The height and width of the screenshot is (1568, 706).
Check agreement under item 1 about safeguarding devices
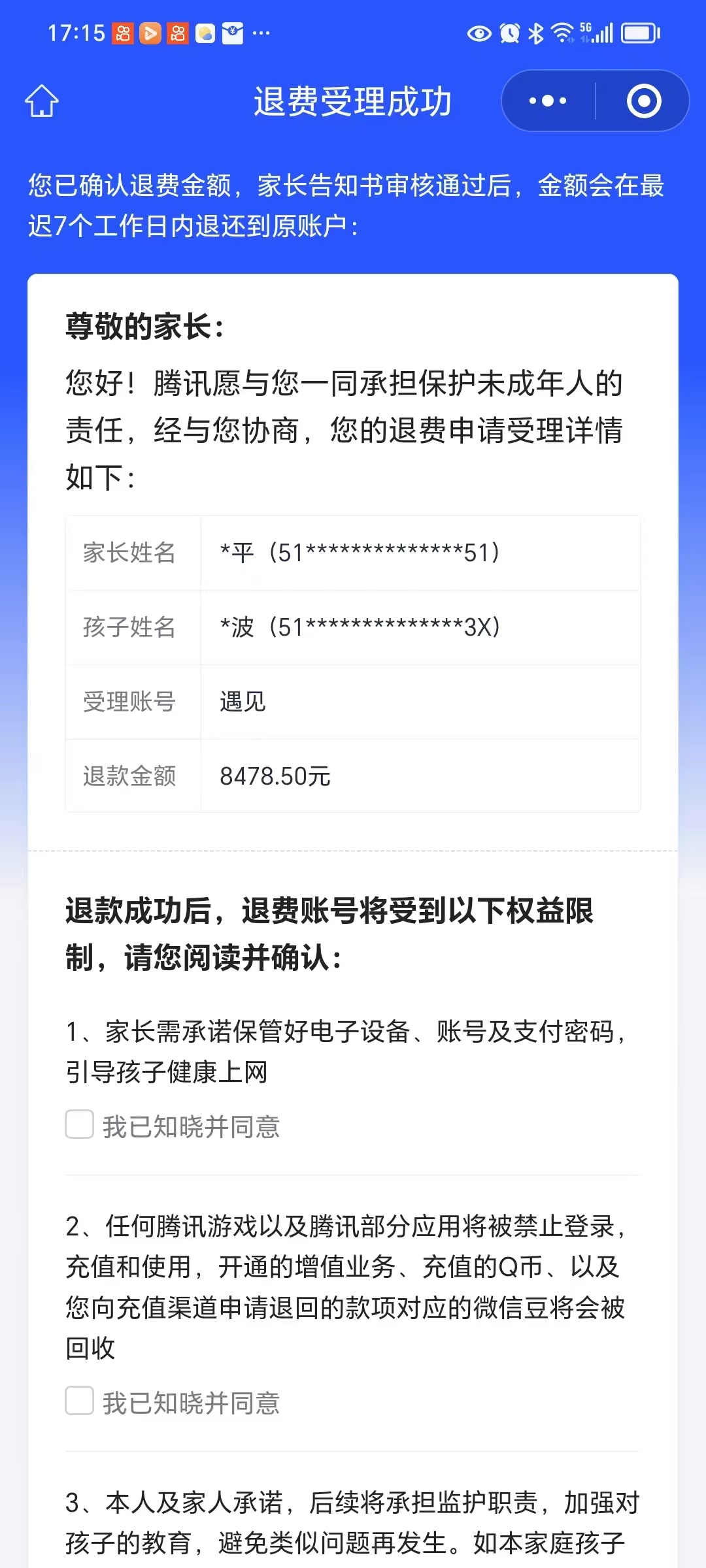click(80, 1124)
